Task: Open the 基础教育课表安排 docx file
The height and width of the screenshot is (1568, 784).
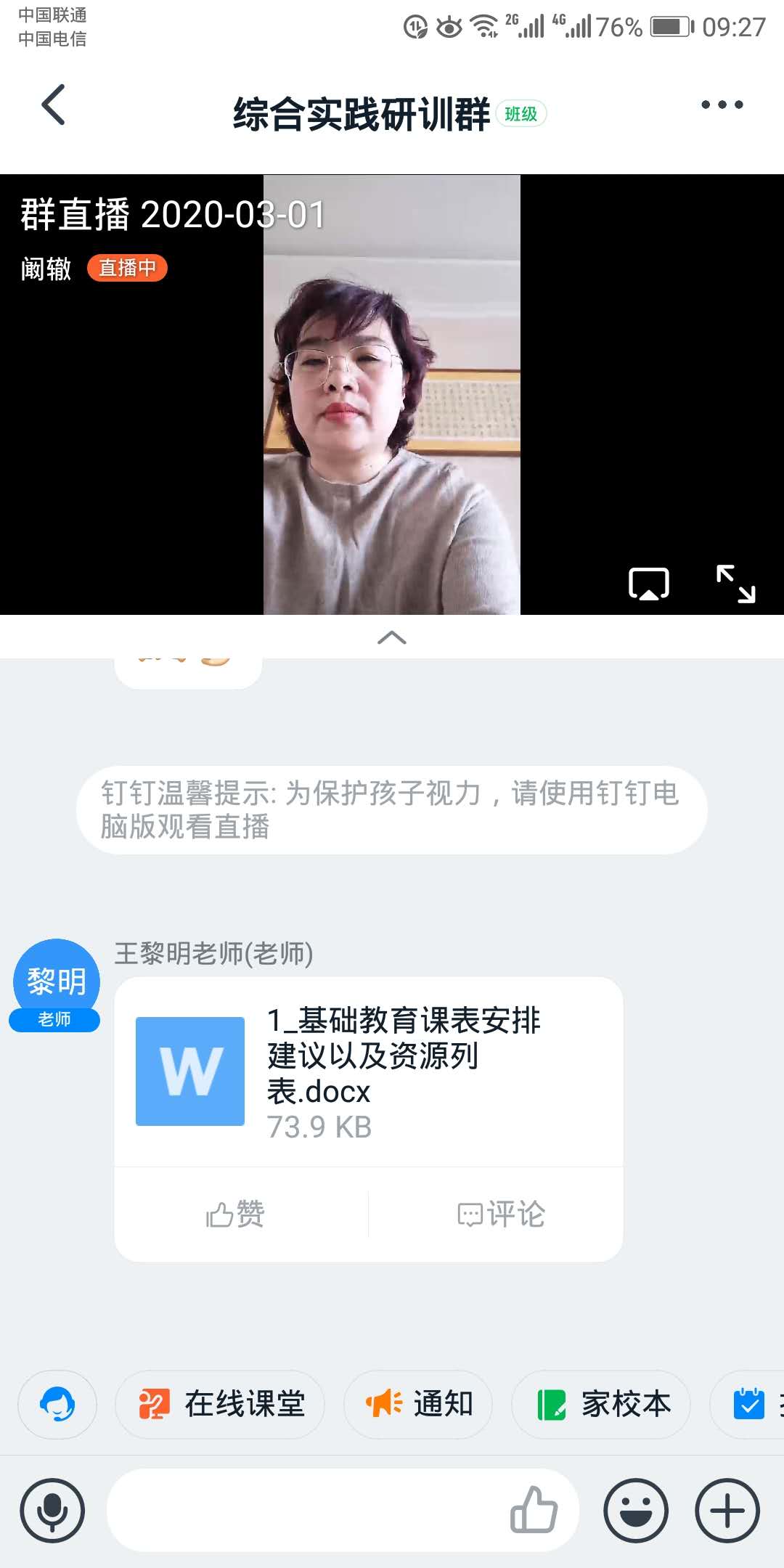Action: pos(368,1071)
